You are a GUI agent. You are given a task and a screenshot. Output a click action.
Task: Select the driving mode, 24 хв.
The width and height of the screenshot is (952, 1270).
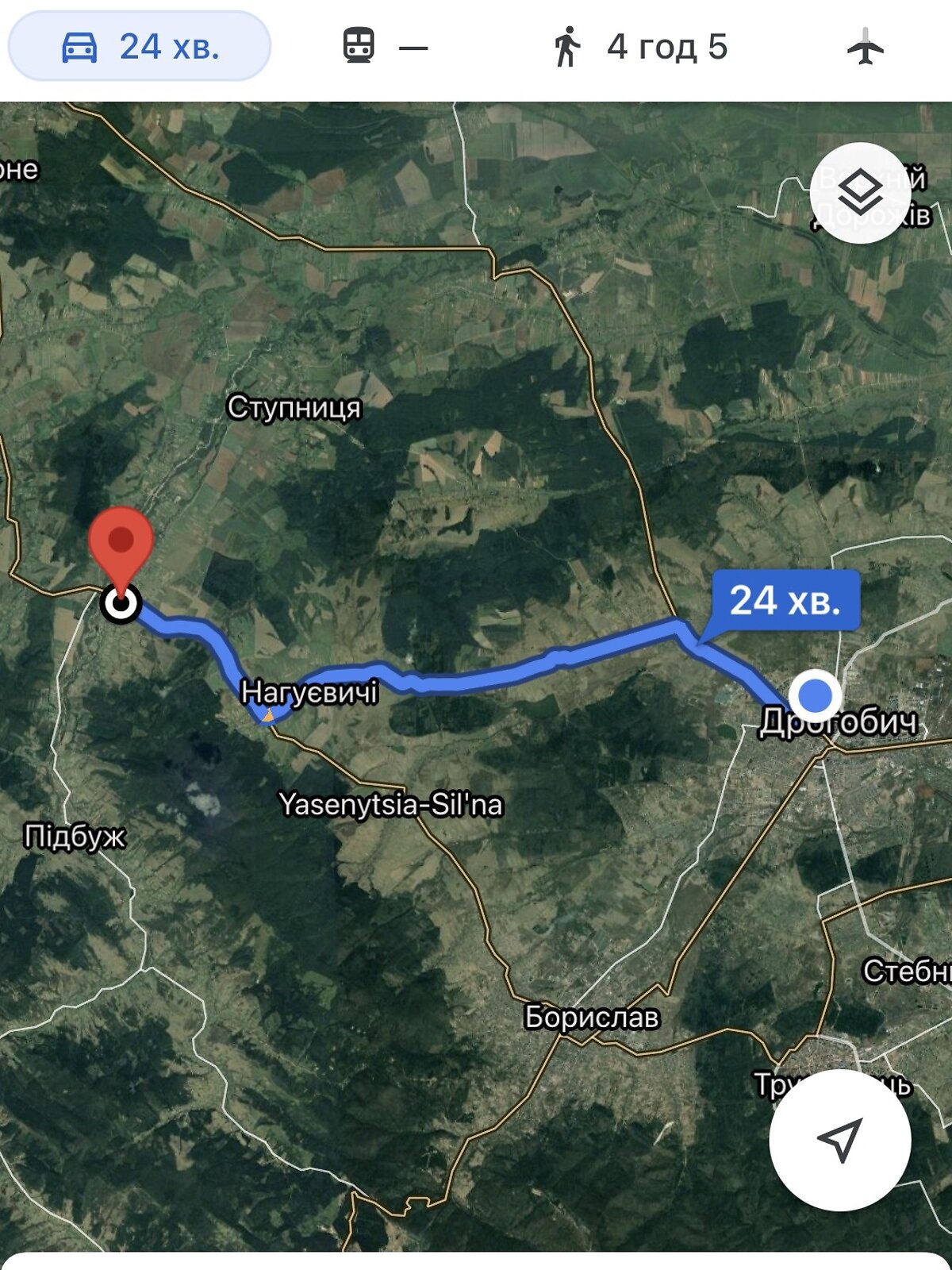[140, 47]
